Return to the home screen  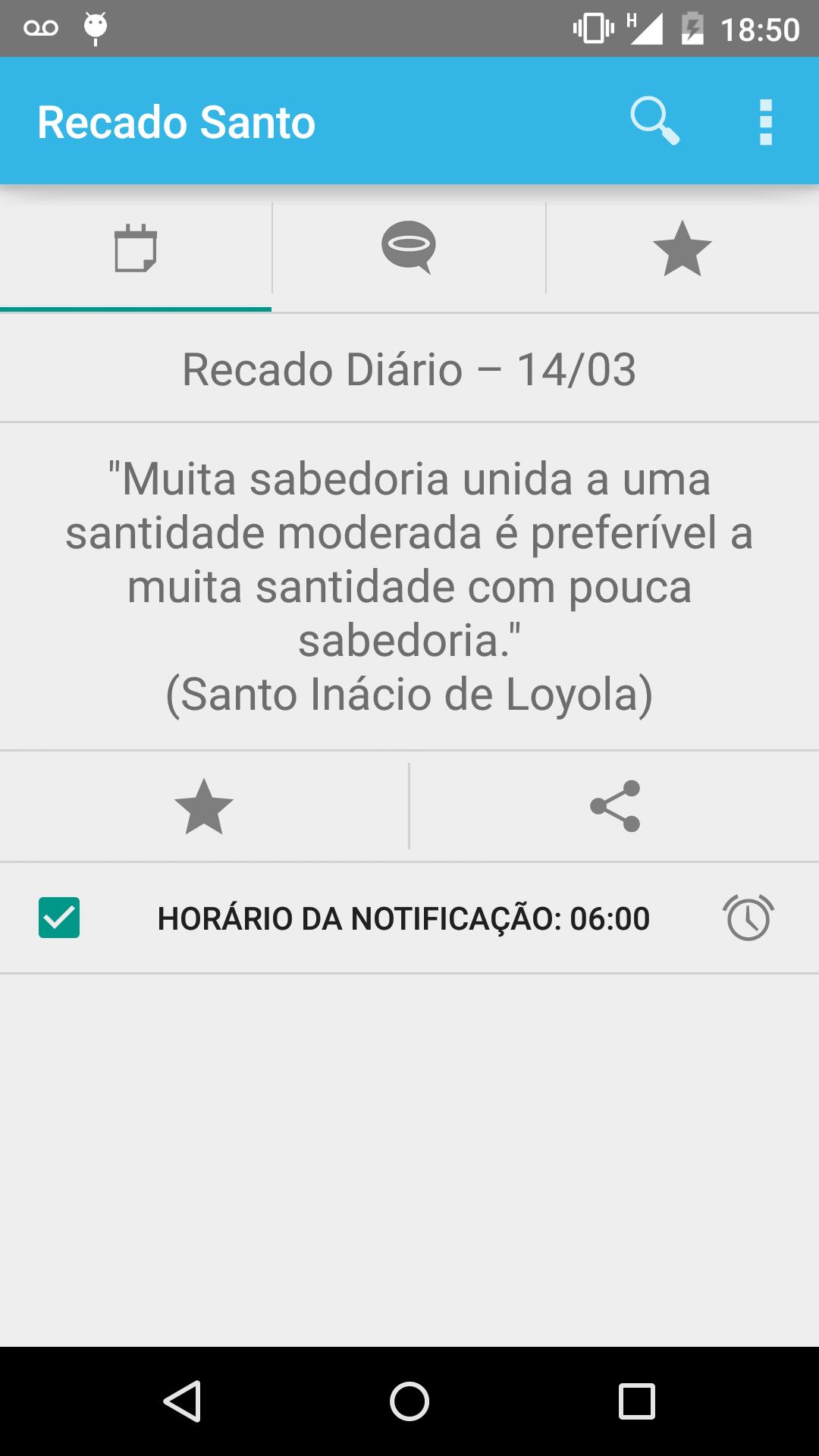[x=409, y=1401]
